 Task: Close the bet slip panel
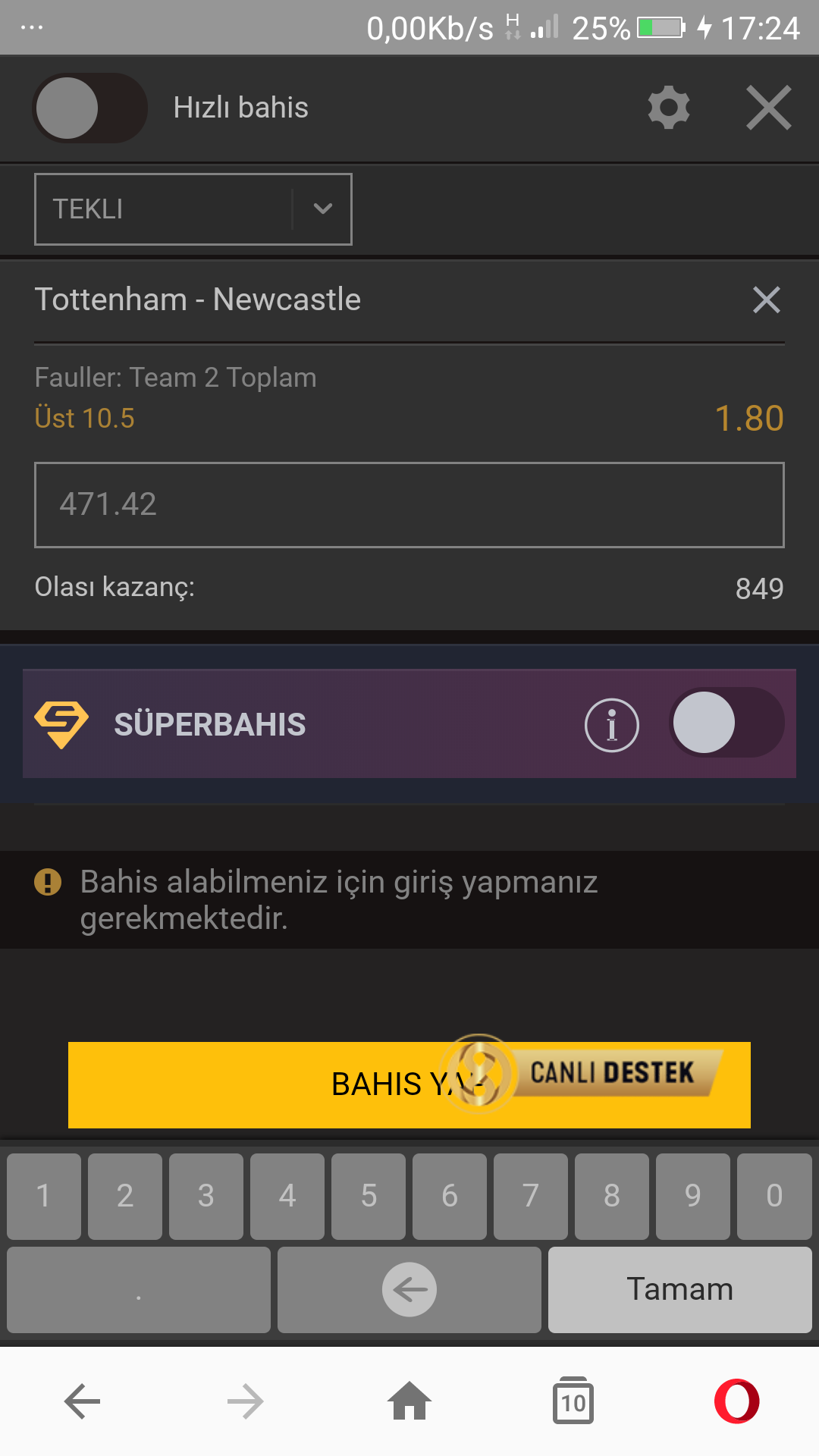tap(768, 108)
